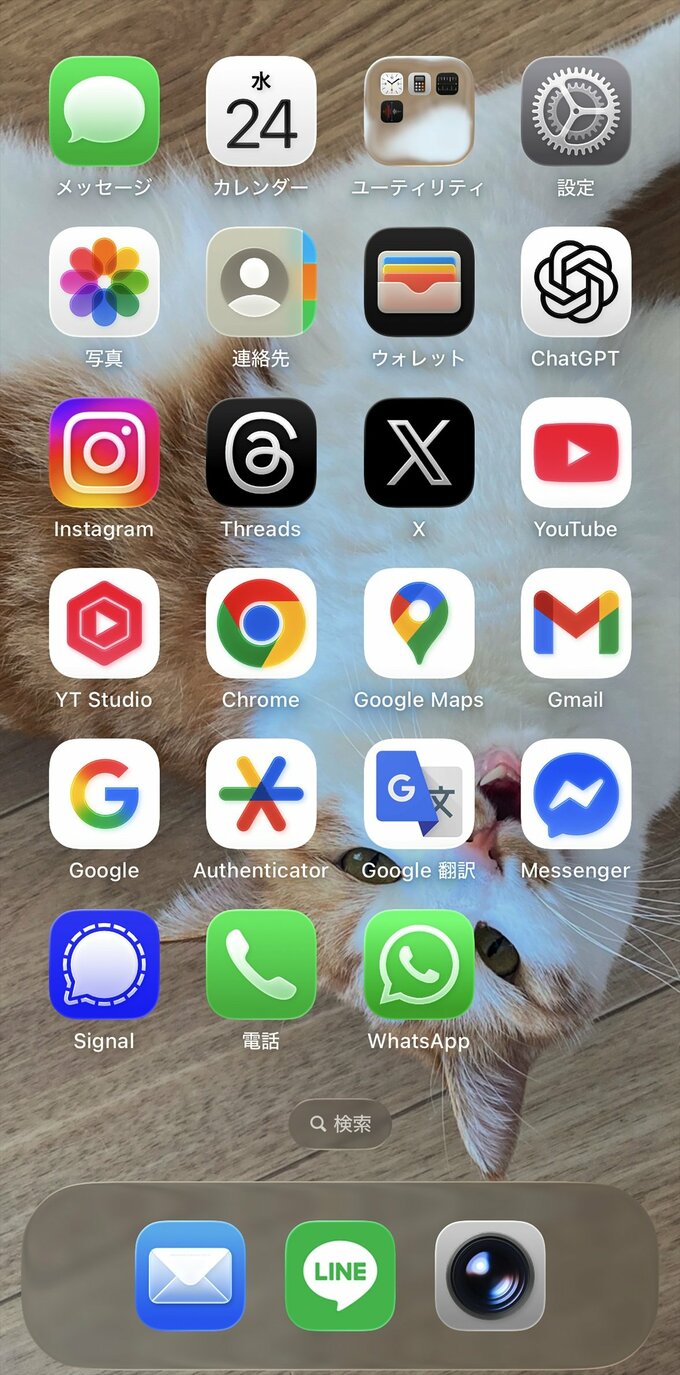680x1375 pixels.
Task: Open the Photos app
Action: click(x=104, y=282)
